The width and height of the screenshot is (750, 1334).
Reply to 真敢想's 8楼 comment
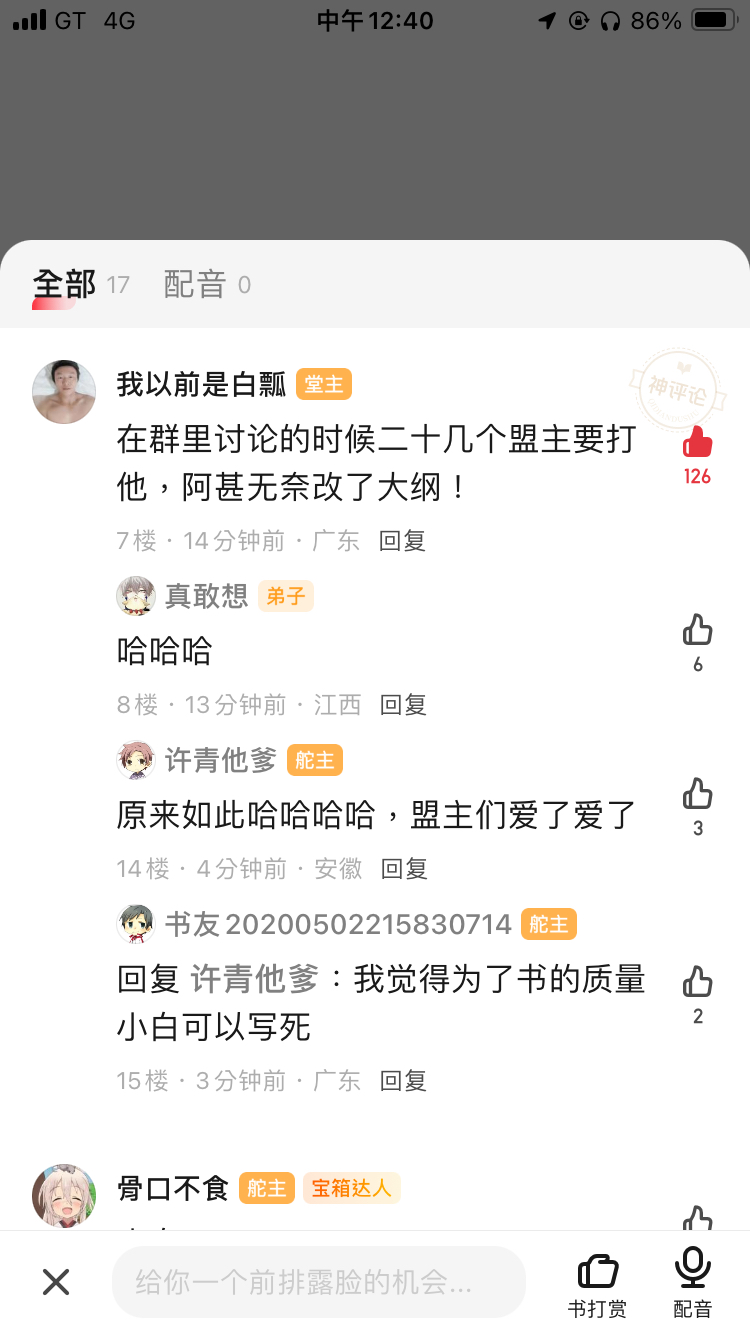403,705
